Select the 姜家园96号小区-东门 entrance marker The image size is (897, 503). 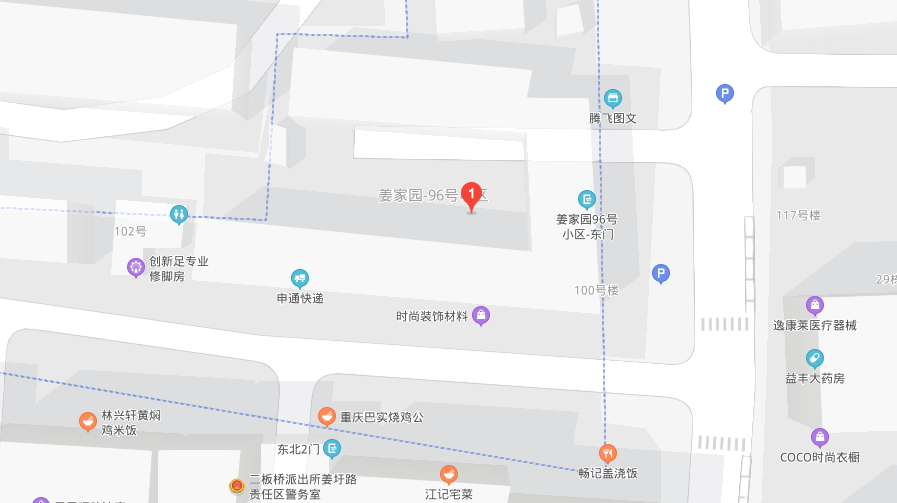coord(587,199)
